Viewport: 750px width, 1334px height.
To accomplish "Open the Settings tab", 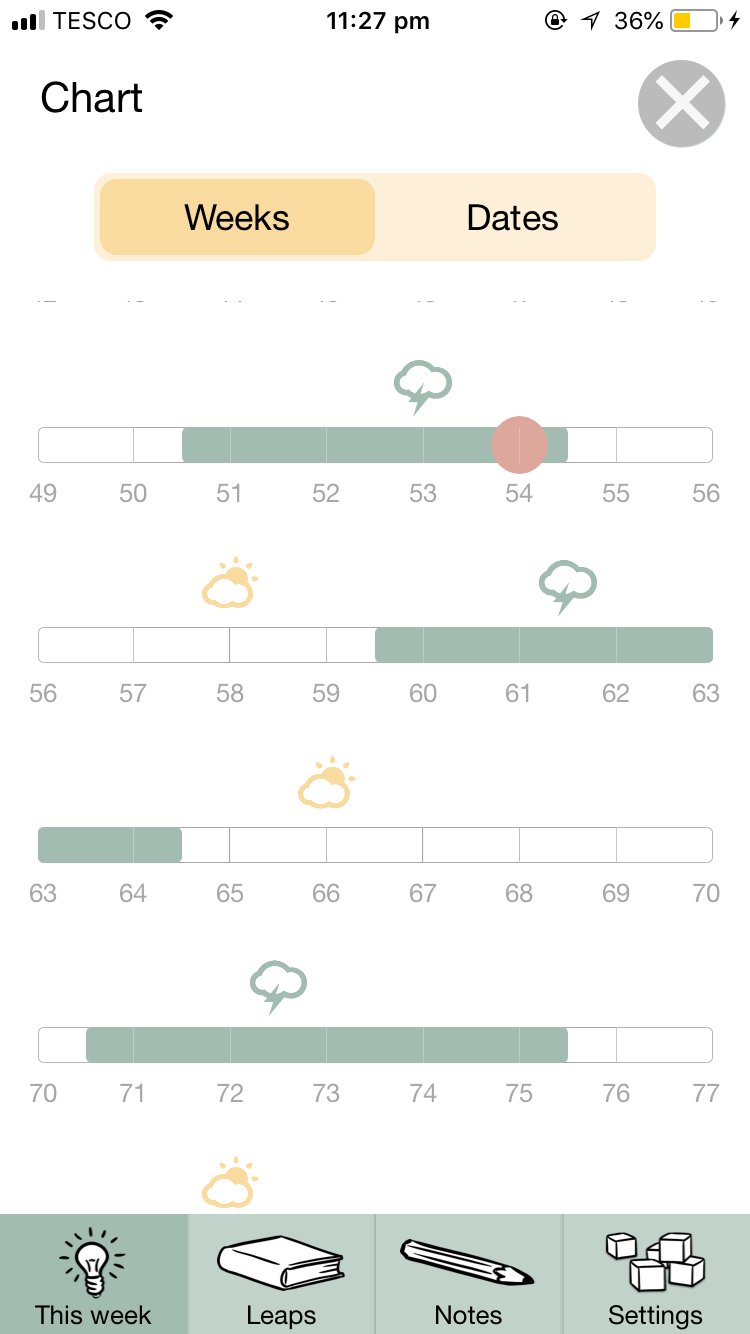I will 655,1274.
